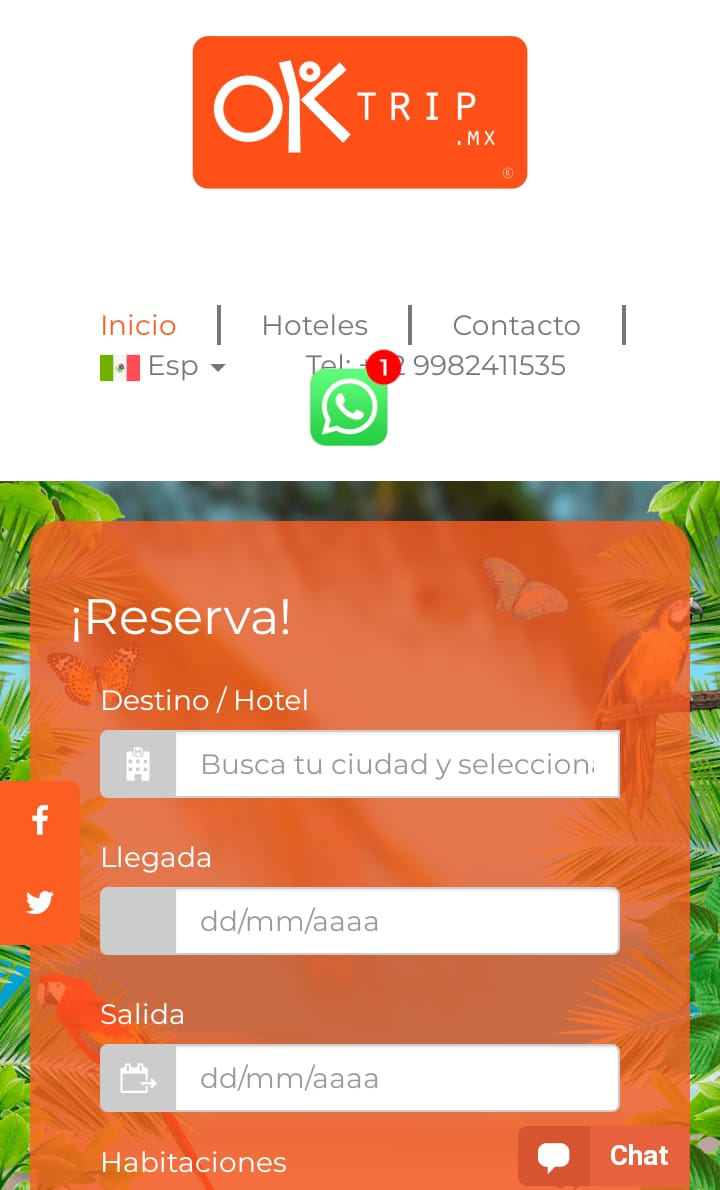Select the Salida date field

point(397,1078)
